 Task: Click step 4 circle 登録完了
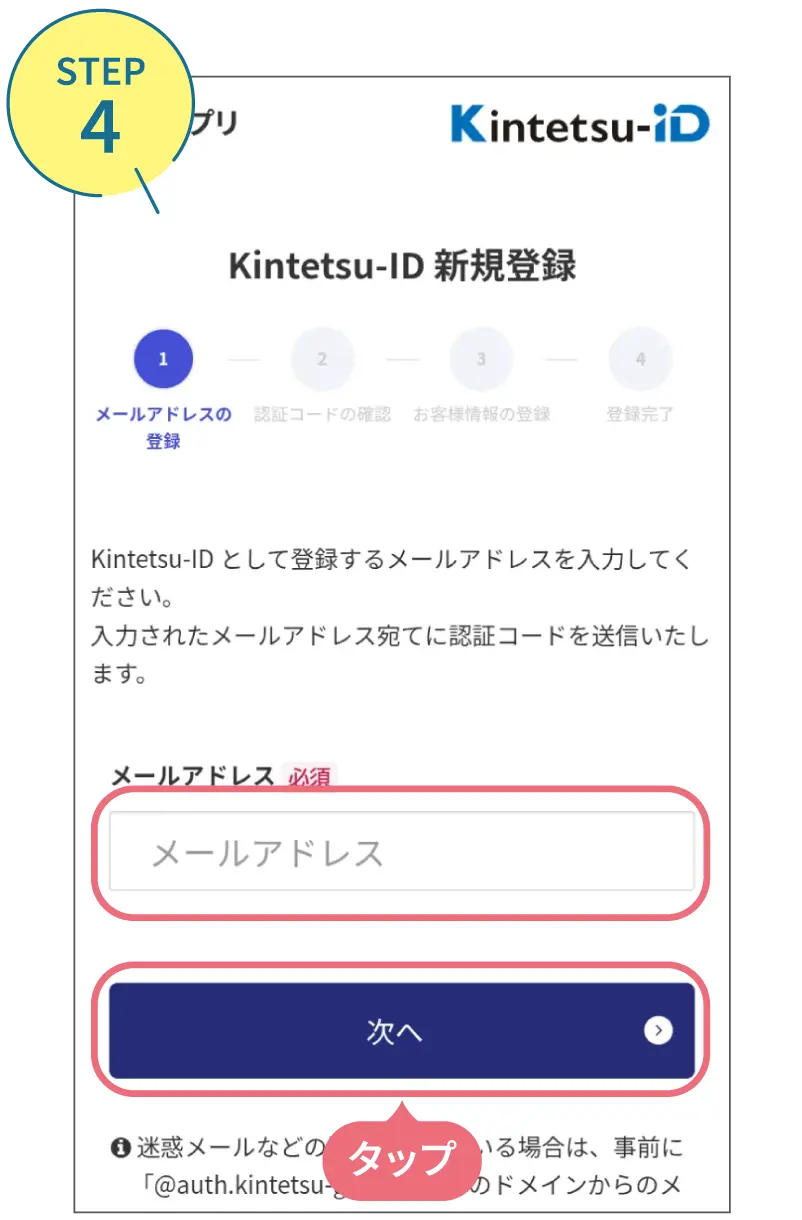coord(639,358)
